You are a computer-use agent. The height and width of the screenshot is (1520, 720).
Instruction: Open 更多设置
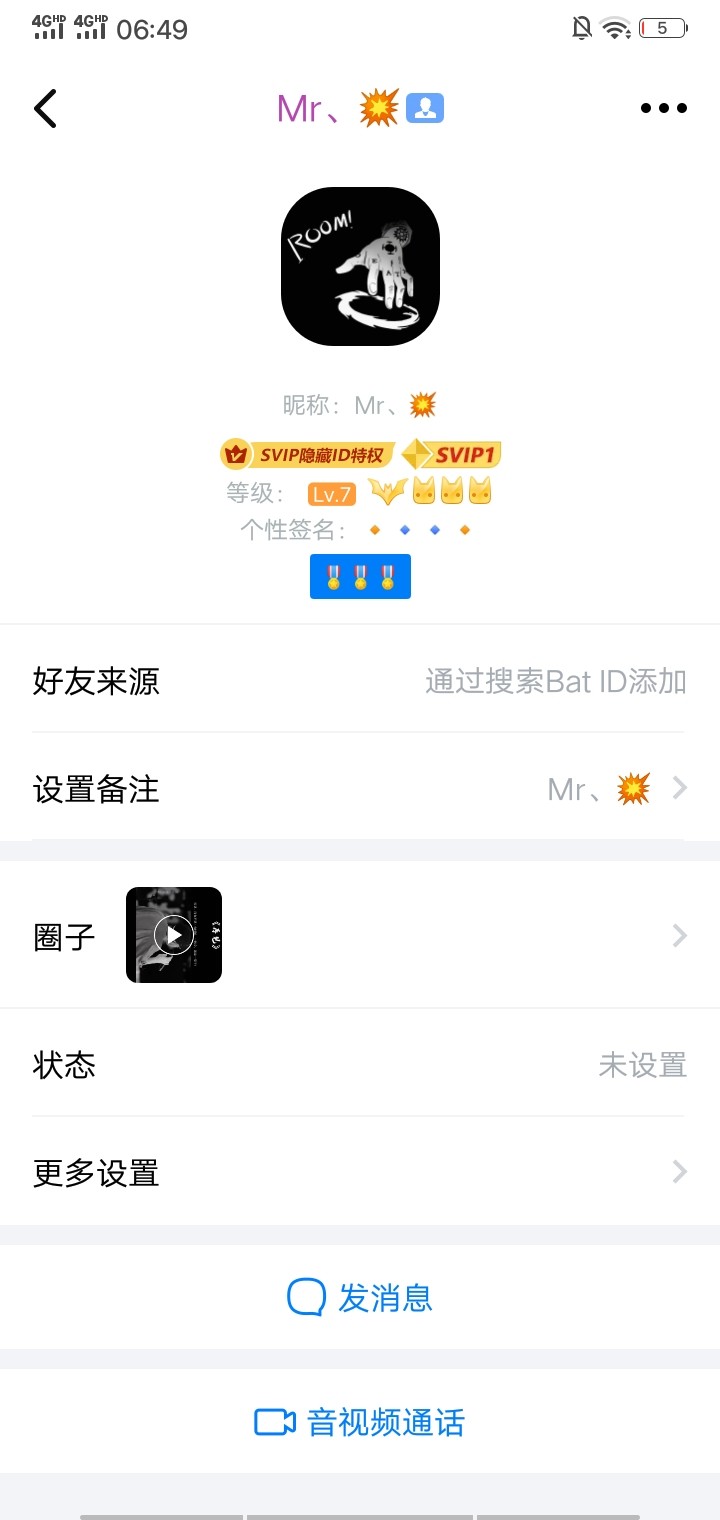(360, 1172)
